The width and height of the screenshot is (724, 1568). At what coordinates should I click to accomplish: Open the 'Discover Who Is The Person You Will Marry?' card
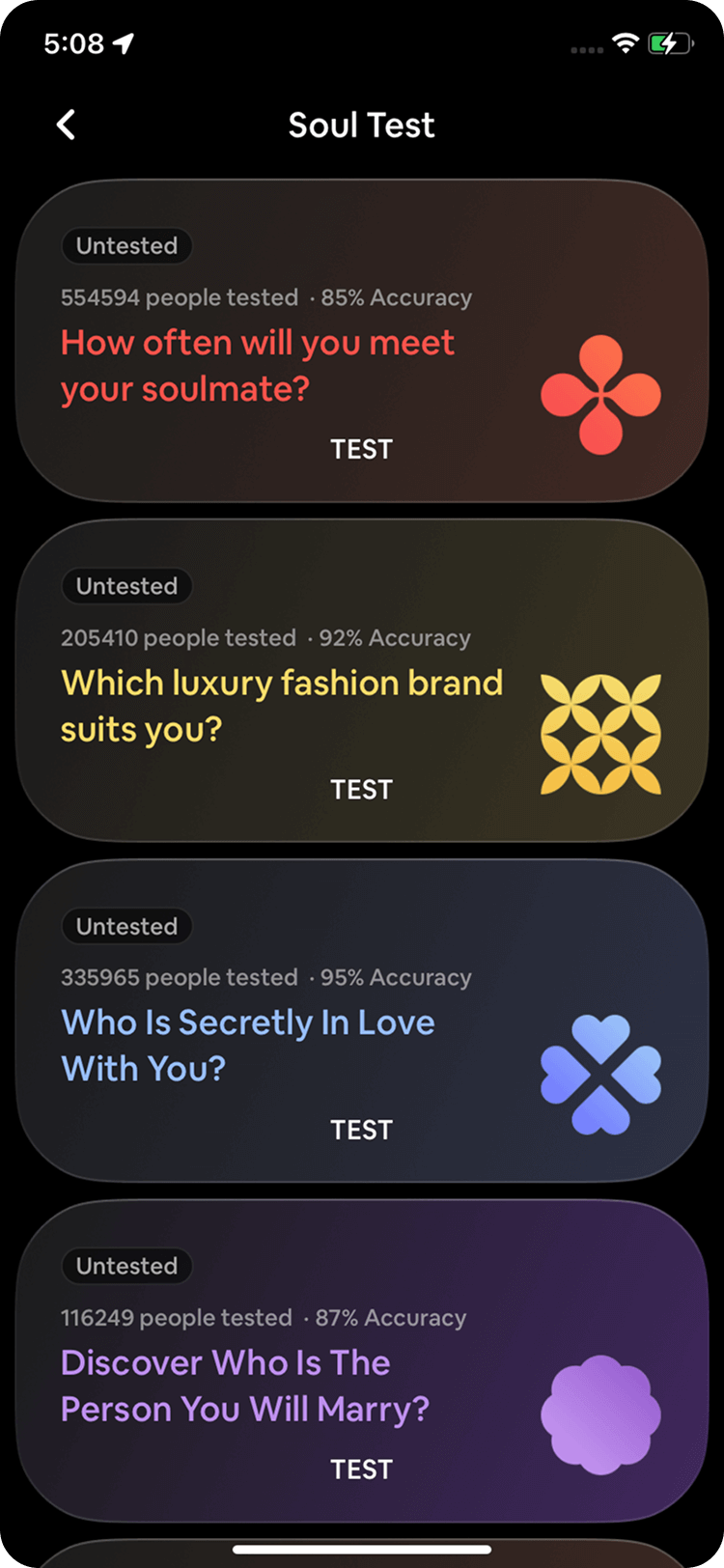(x=244, y=1386)
